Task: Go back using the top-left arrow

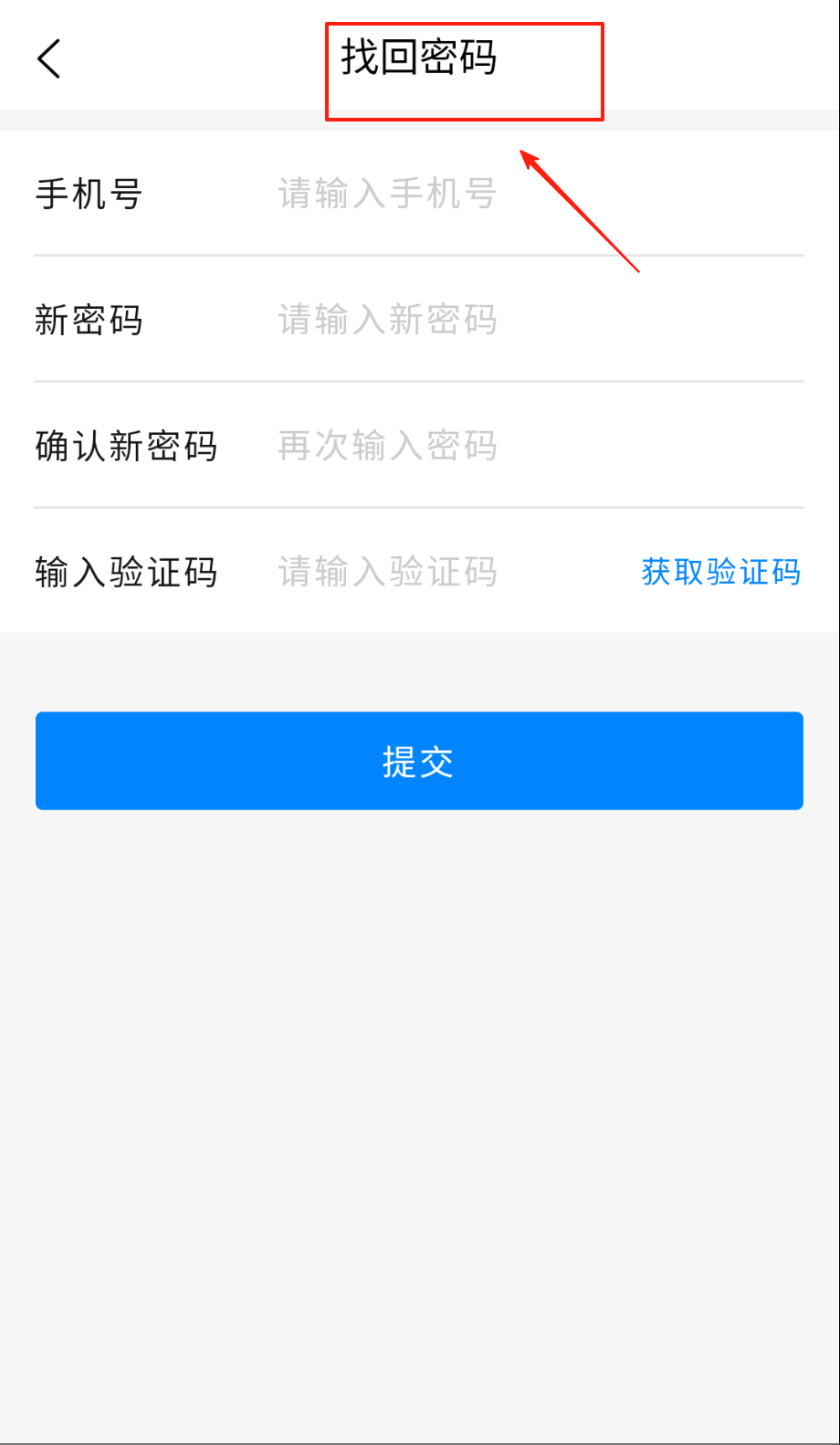Action: 49,59
